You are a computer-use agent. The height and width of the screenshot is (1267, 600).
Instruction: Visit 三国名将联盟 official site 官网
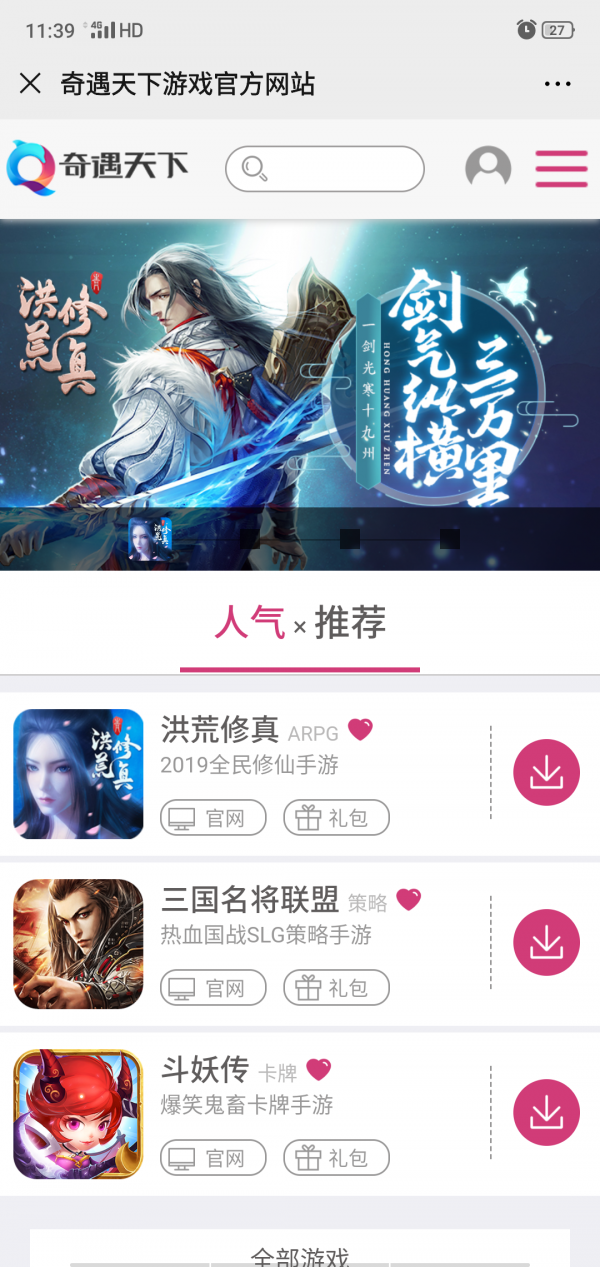click(213, 988)
